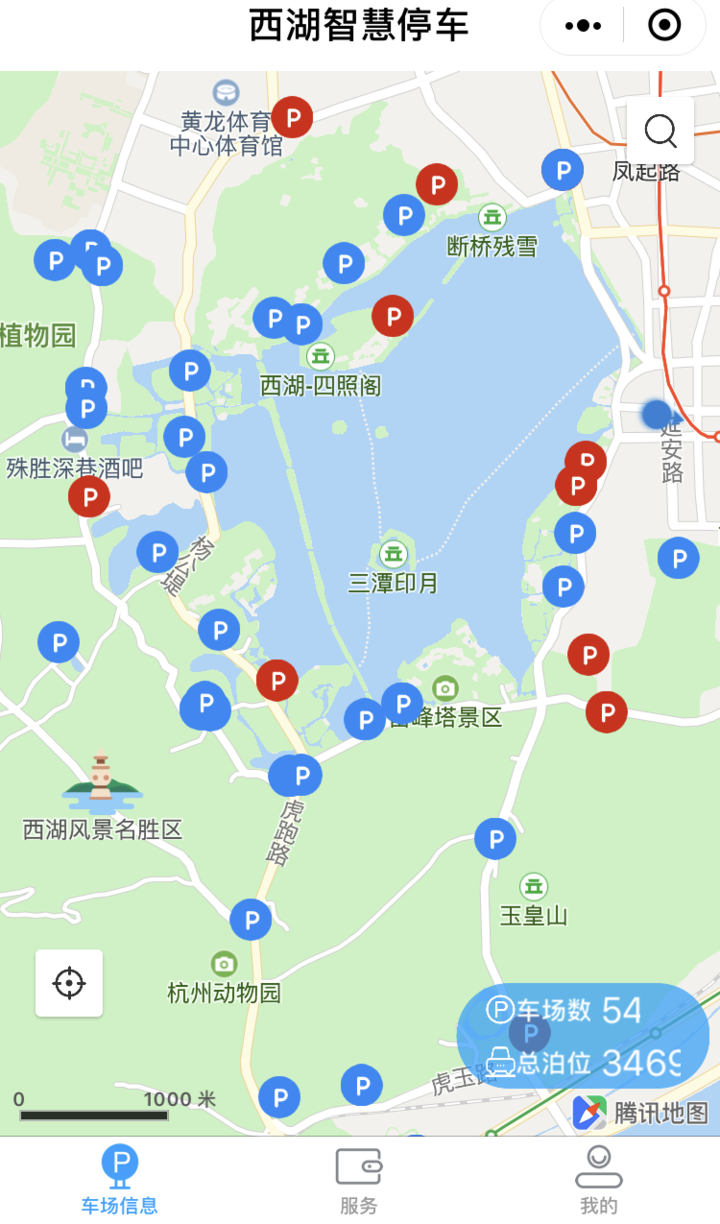This screenshot has width=720, height=1224.
Task: Select parking marker above 杭州动物园
Action: 250,920
